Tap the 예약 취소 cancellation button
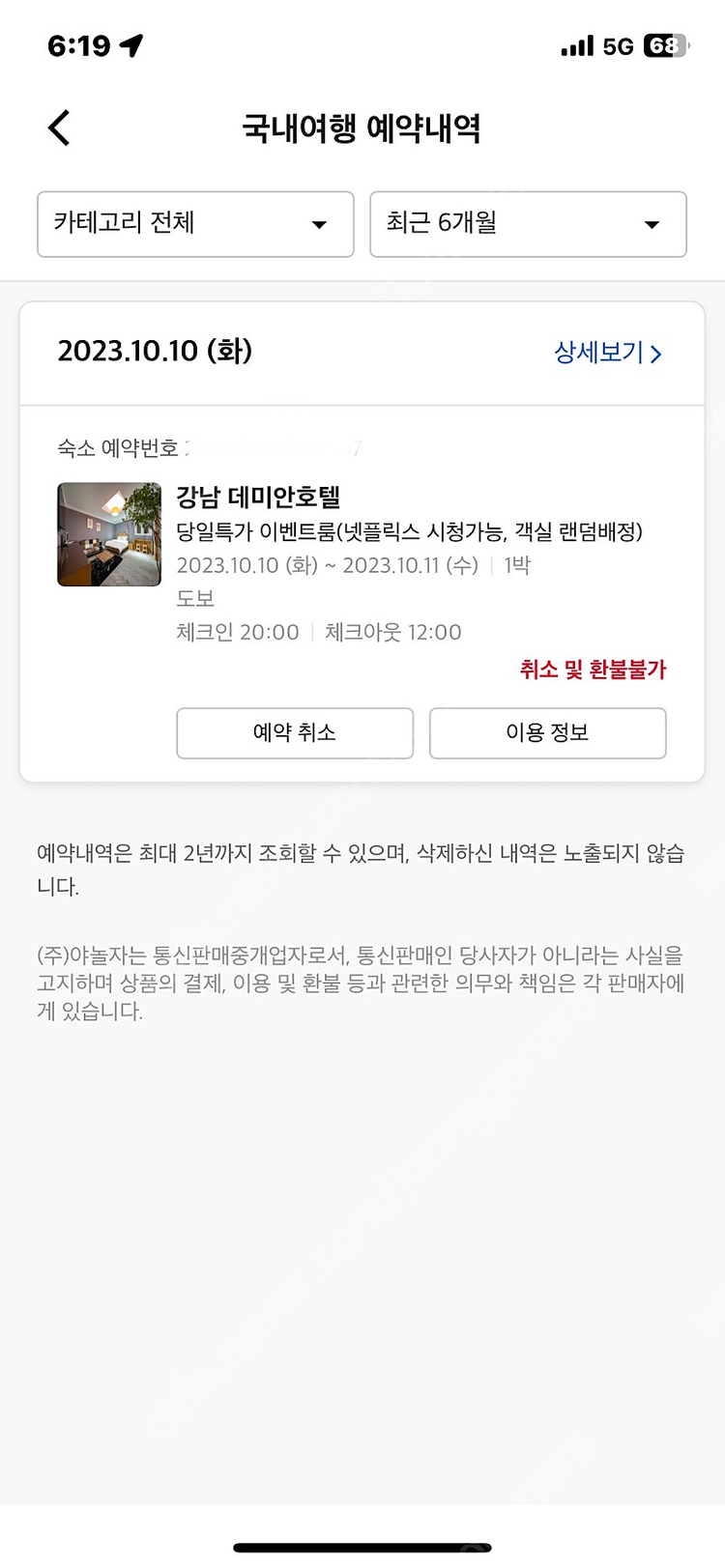725x1568 pixels. 294,733
